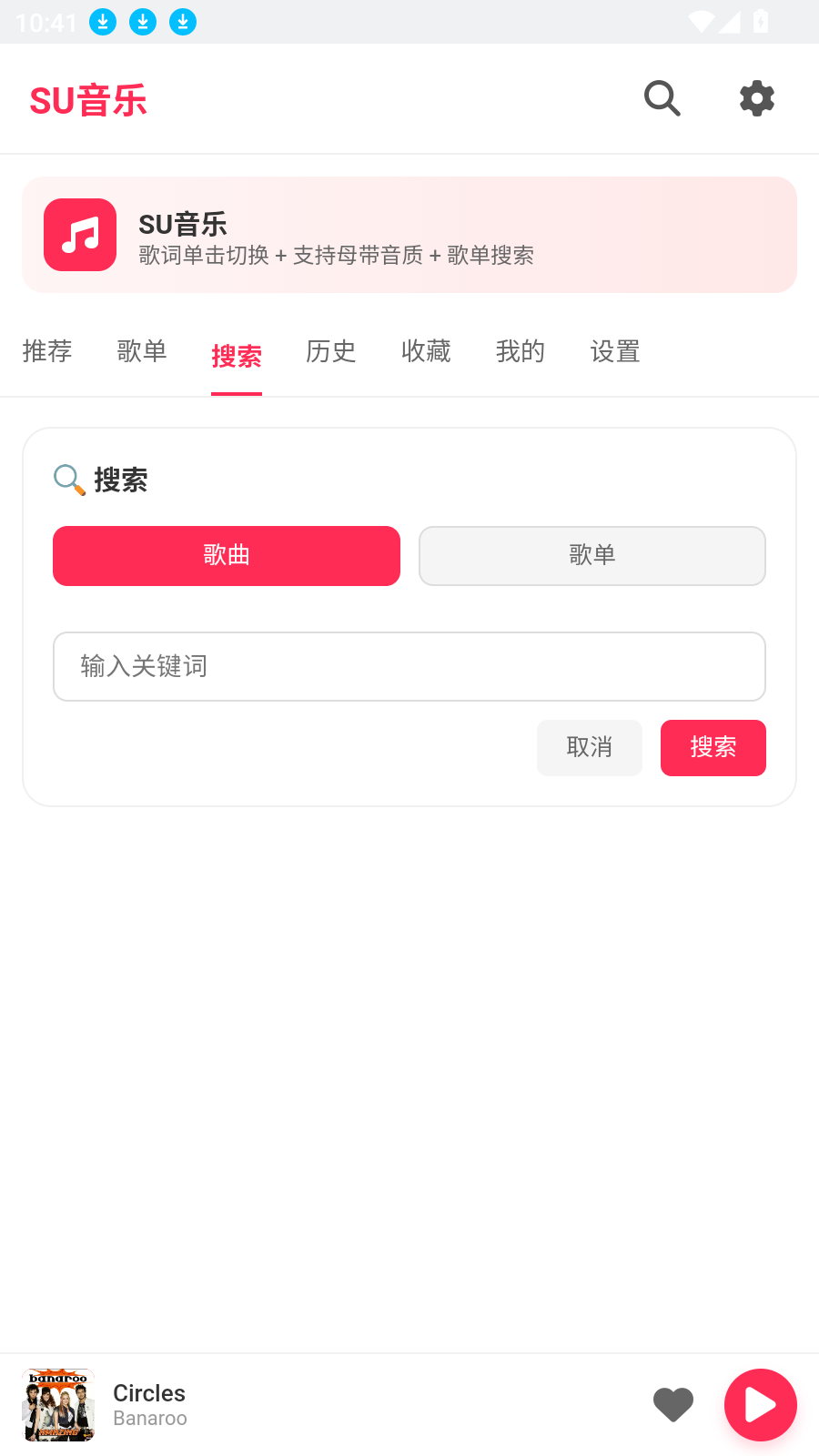The height and width of the screenshot is (1456, 819).
Task: Click the Wi-Fi icon in the status bar
Action: point(700,21)
